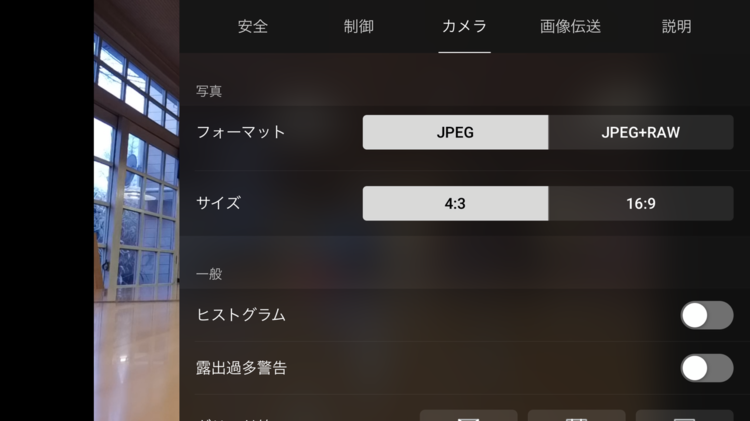Open the 説明 tab
This screenshot has width=750, height=421.
(x=676, y=27)
